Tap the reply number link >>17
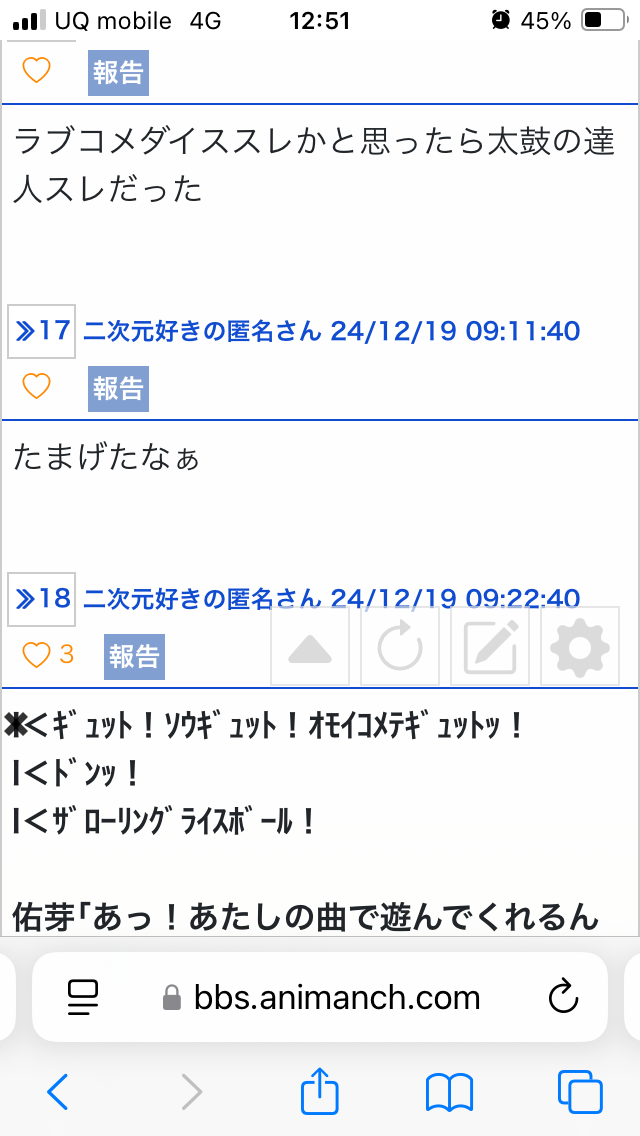 42,330
